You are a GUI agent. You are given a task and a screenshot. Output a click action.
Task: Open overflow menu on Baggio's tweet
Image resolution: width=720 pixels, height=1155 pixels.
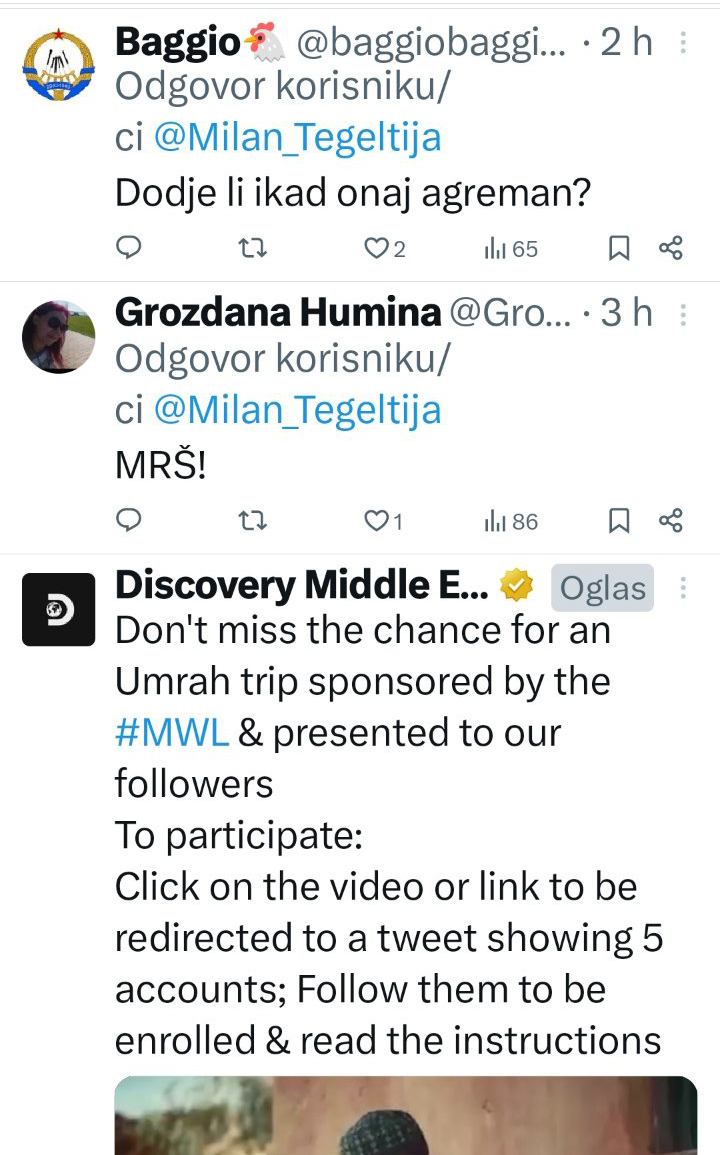click(683, 43)
